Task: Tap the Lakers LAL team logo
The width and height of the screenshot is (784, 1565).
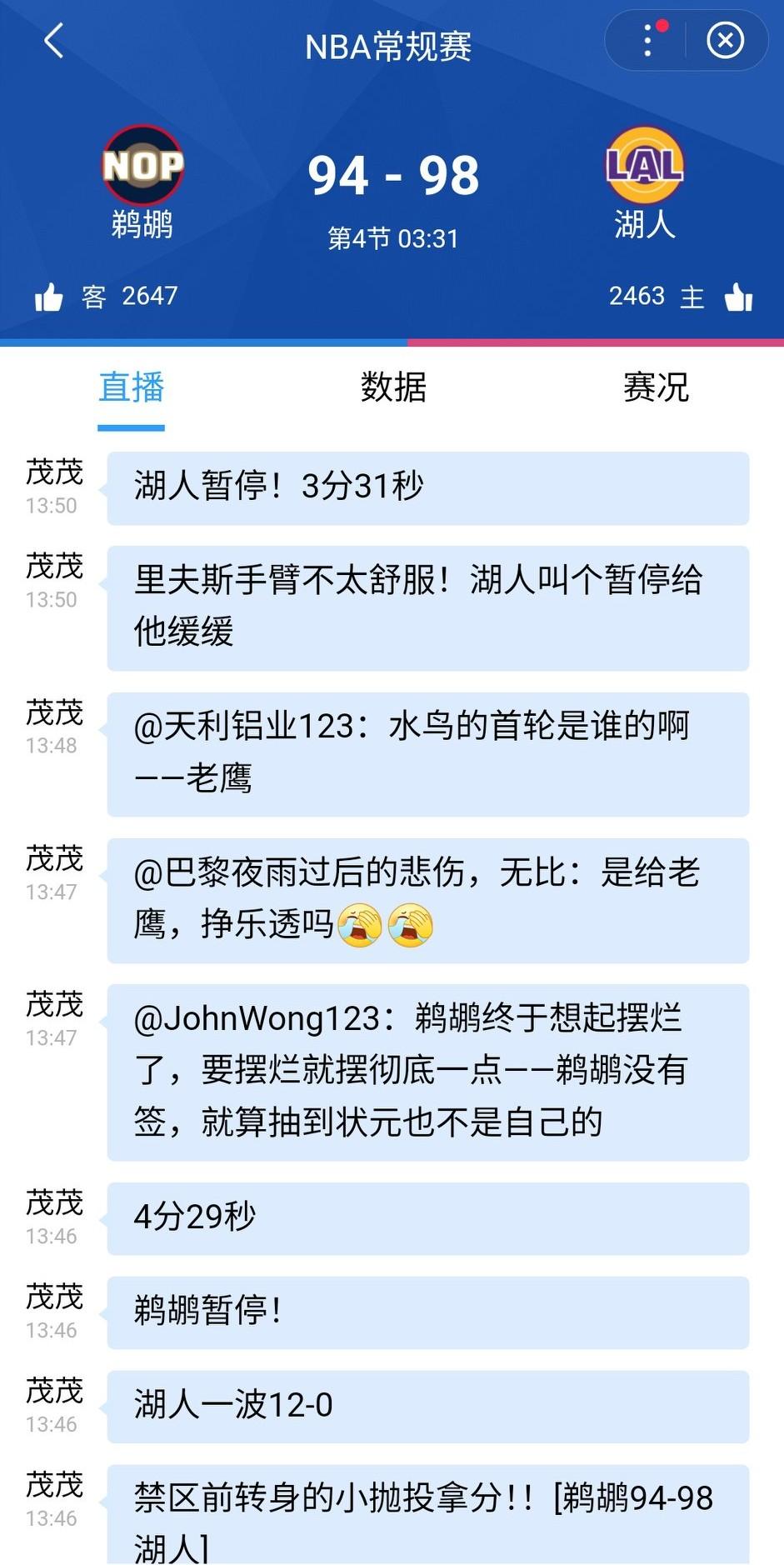Action: pos(644,165)
